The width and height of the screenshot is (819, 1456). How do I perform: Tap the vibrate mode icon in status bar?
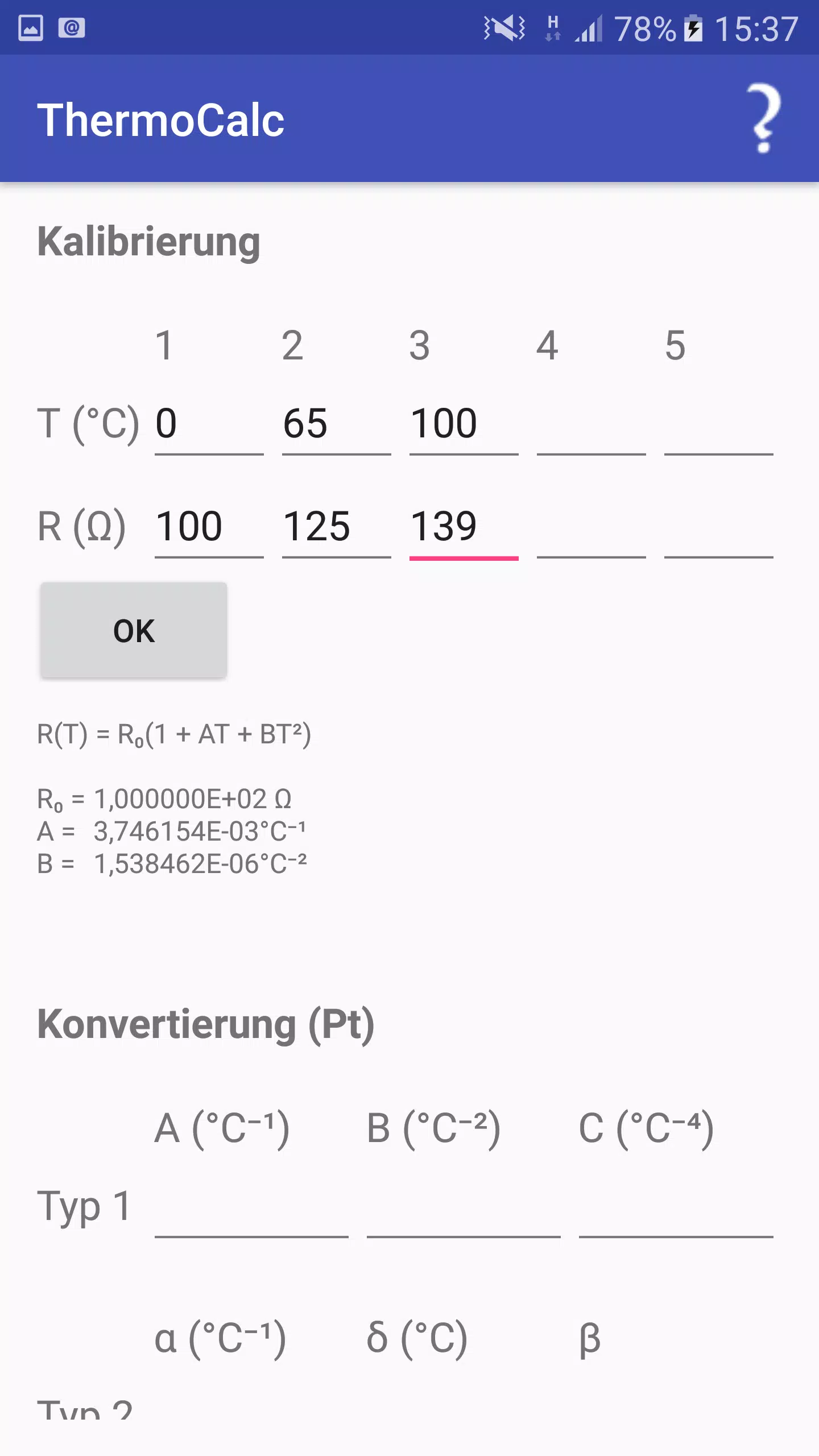(505, 27)
